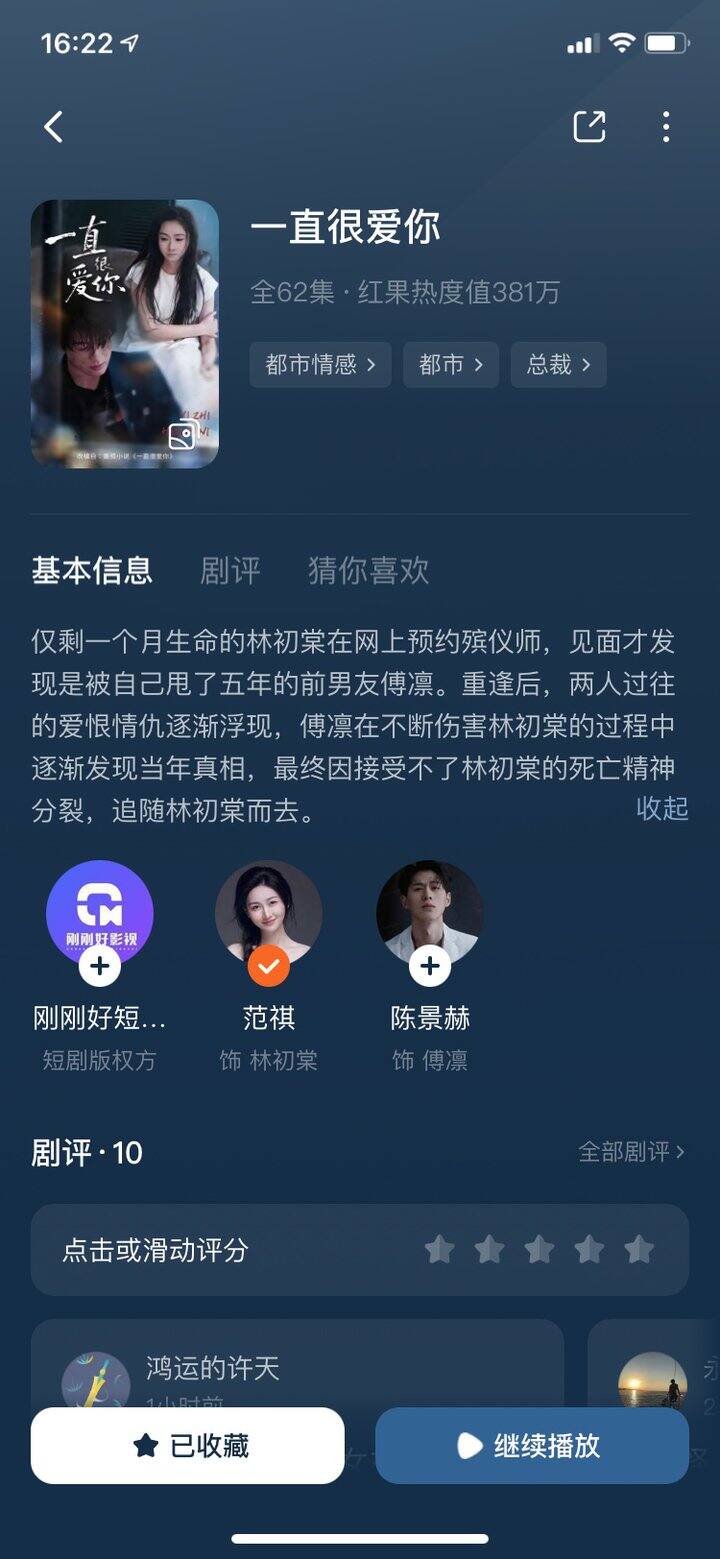
Task: Click the star icon inside 已收藏
Action: (x=146, y=1446)
